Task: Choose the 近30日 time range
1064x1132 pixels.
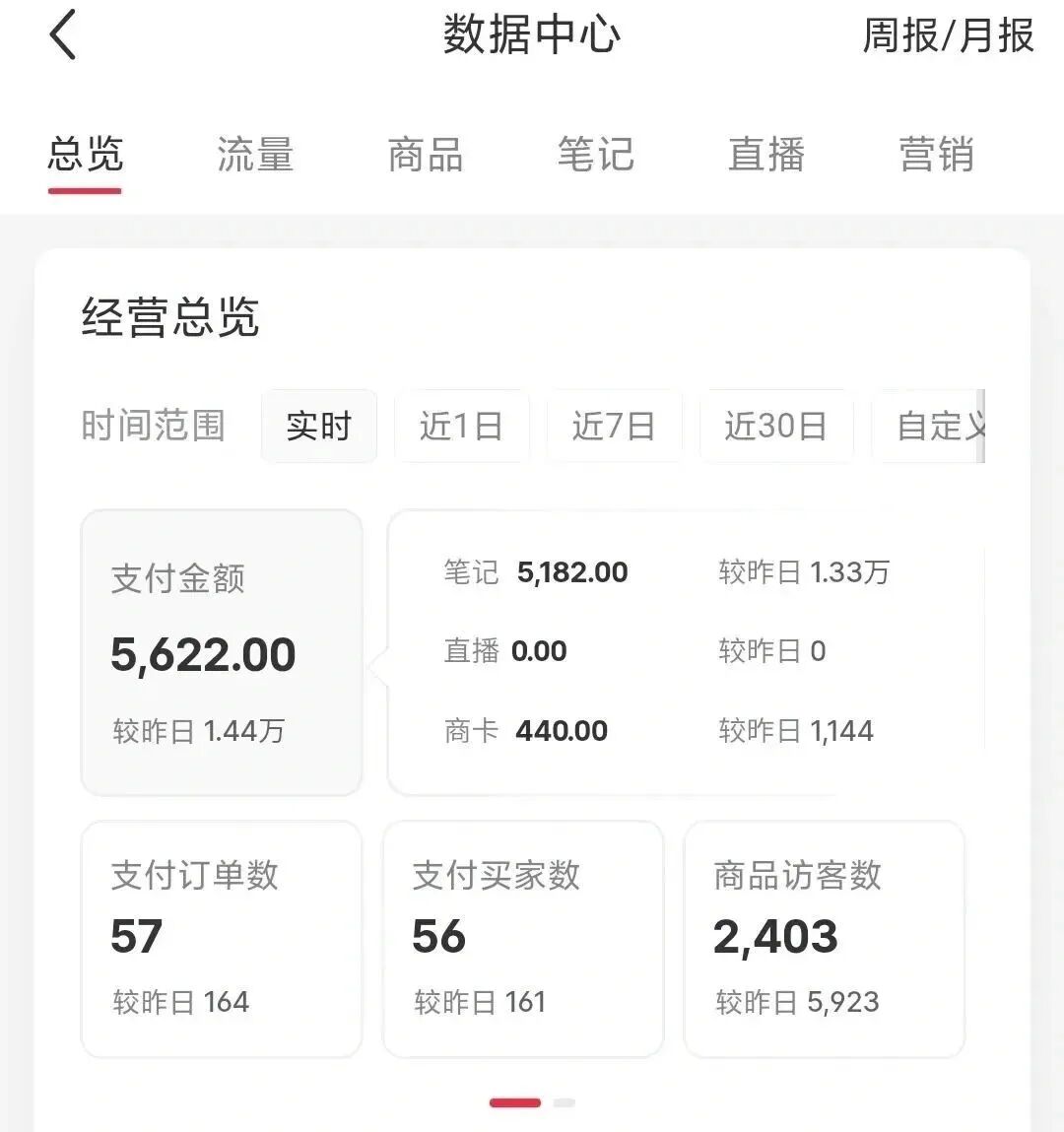Action: [x=775, y=427]
